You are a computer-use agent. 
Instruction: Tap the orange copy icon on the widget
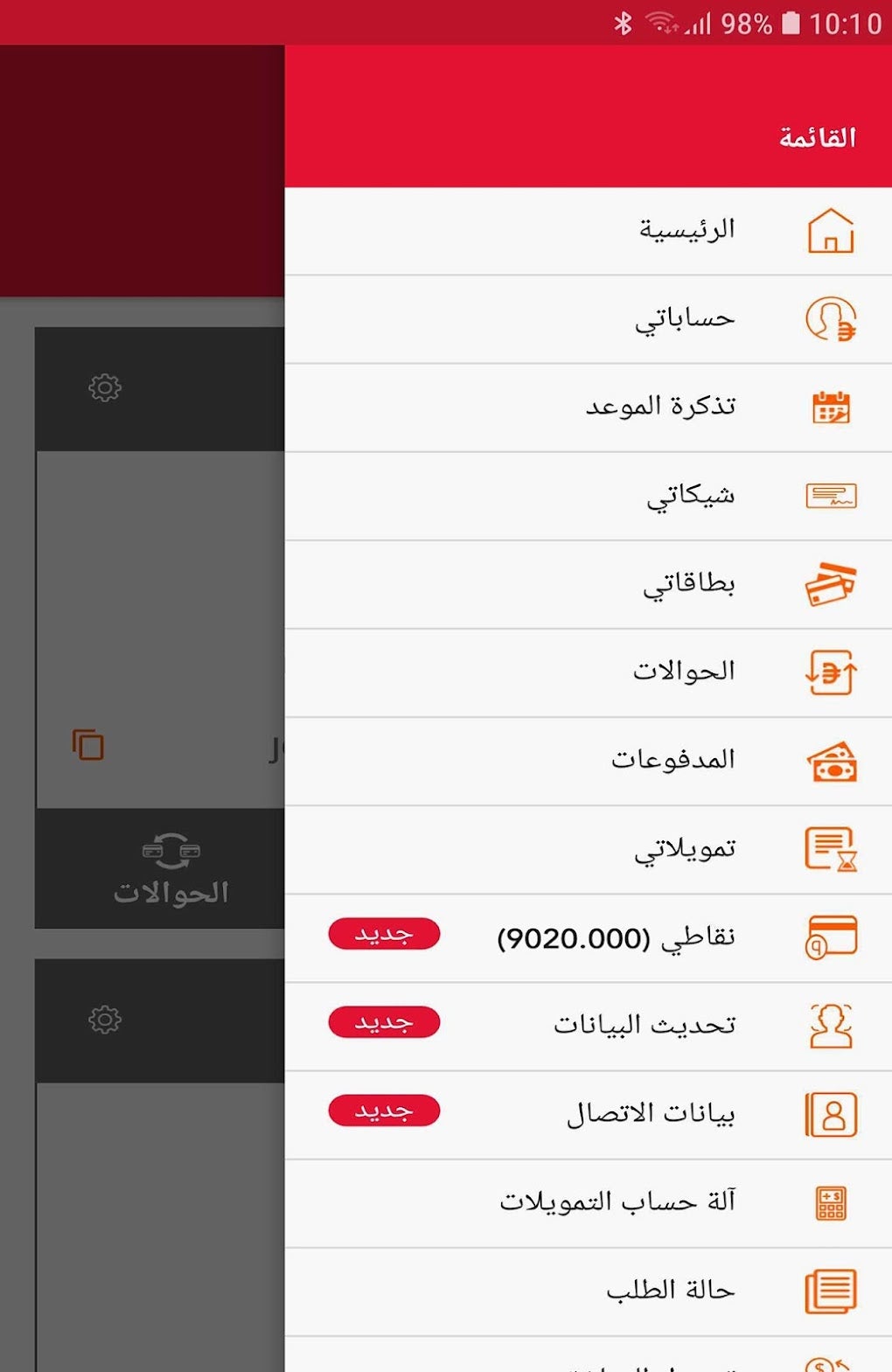pyautogui.click(x=86, y=746)
